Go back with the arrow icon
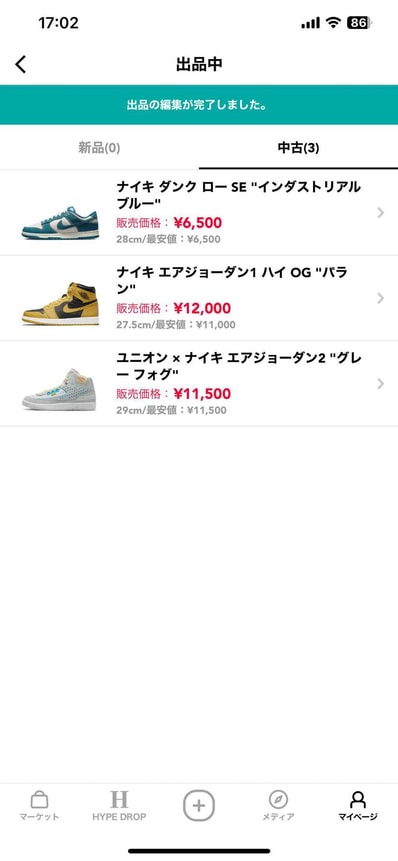This screenshot has height=861, width=398. [x=20, y=64]
